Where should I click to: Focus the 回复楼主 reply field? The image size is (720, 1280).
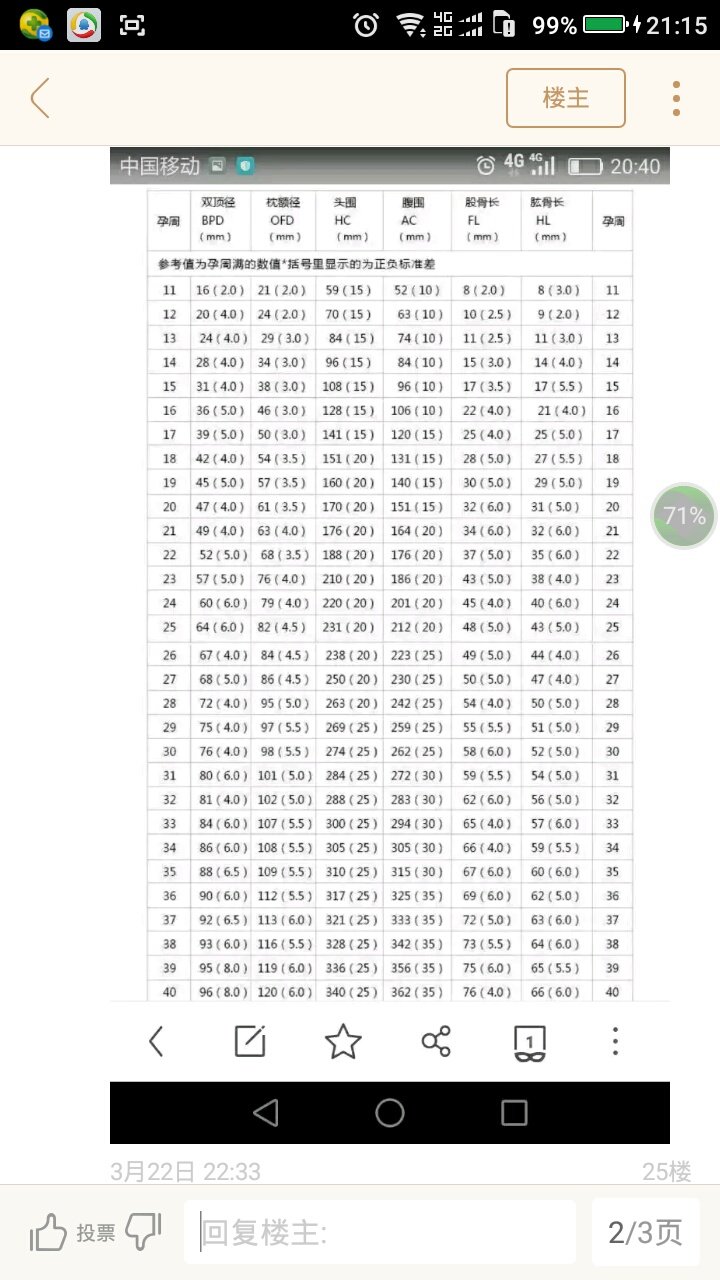pyautogui.click(x=380, y=1232)
